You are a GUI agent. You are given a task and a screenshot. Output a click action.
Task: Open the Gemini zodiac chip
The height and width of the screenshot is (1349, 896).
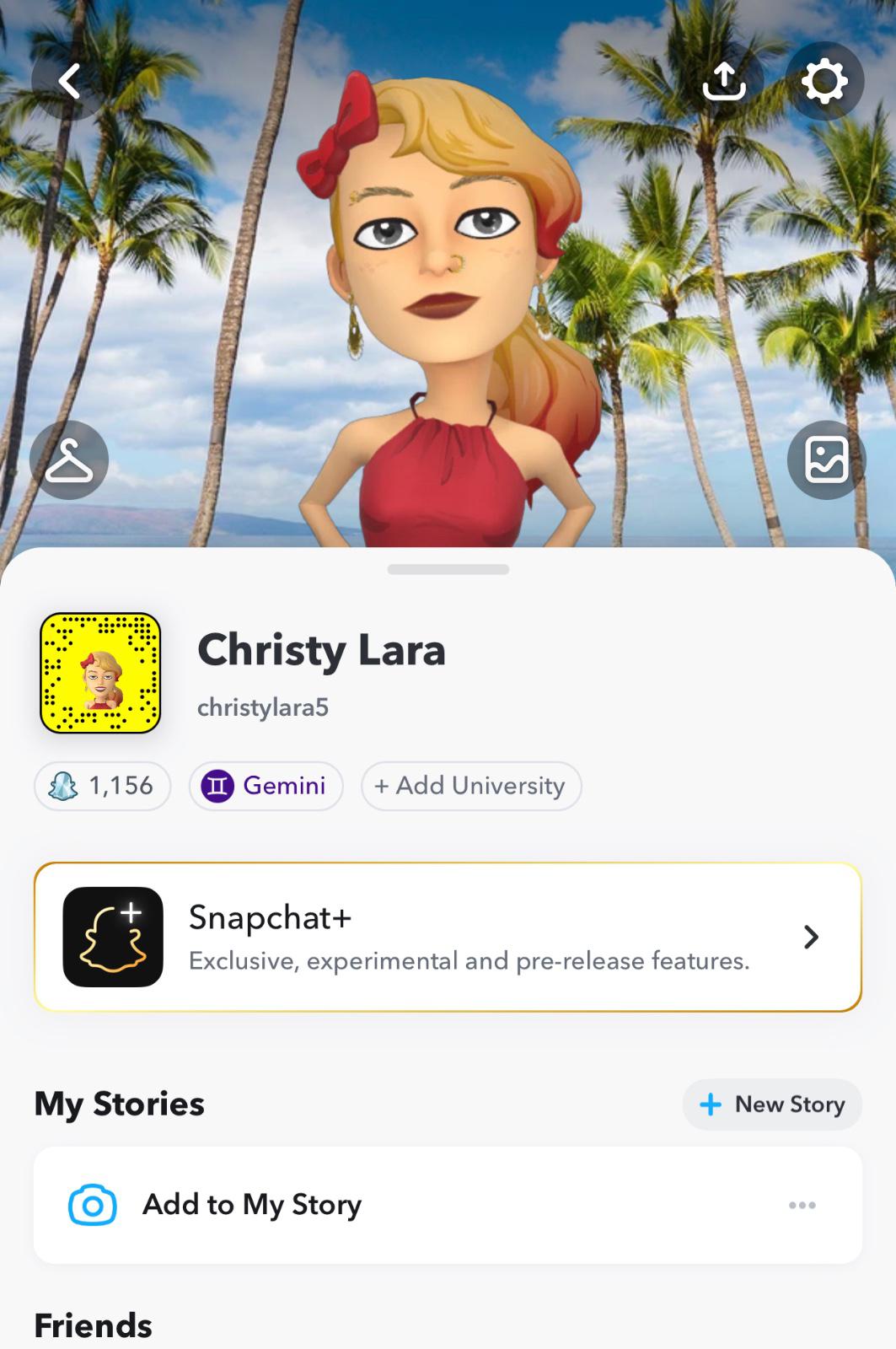coord(266,786)
